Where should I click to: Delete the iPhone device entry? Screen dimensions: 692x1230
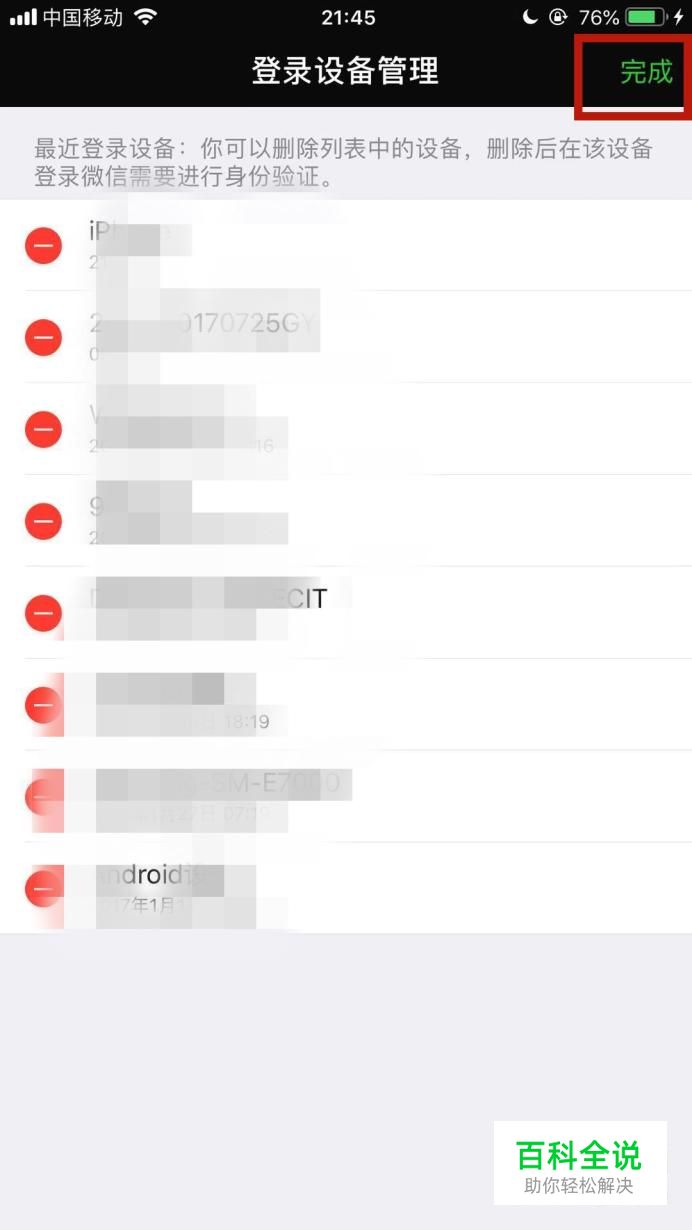tap(43, 245)
